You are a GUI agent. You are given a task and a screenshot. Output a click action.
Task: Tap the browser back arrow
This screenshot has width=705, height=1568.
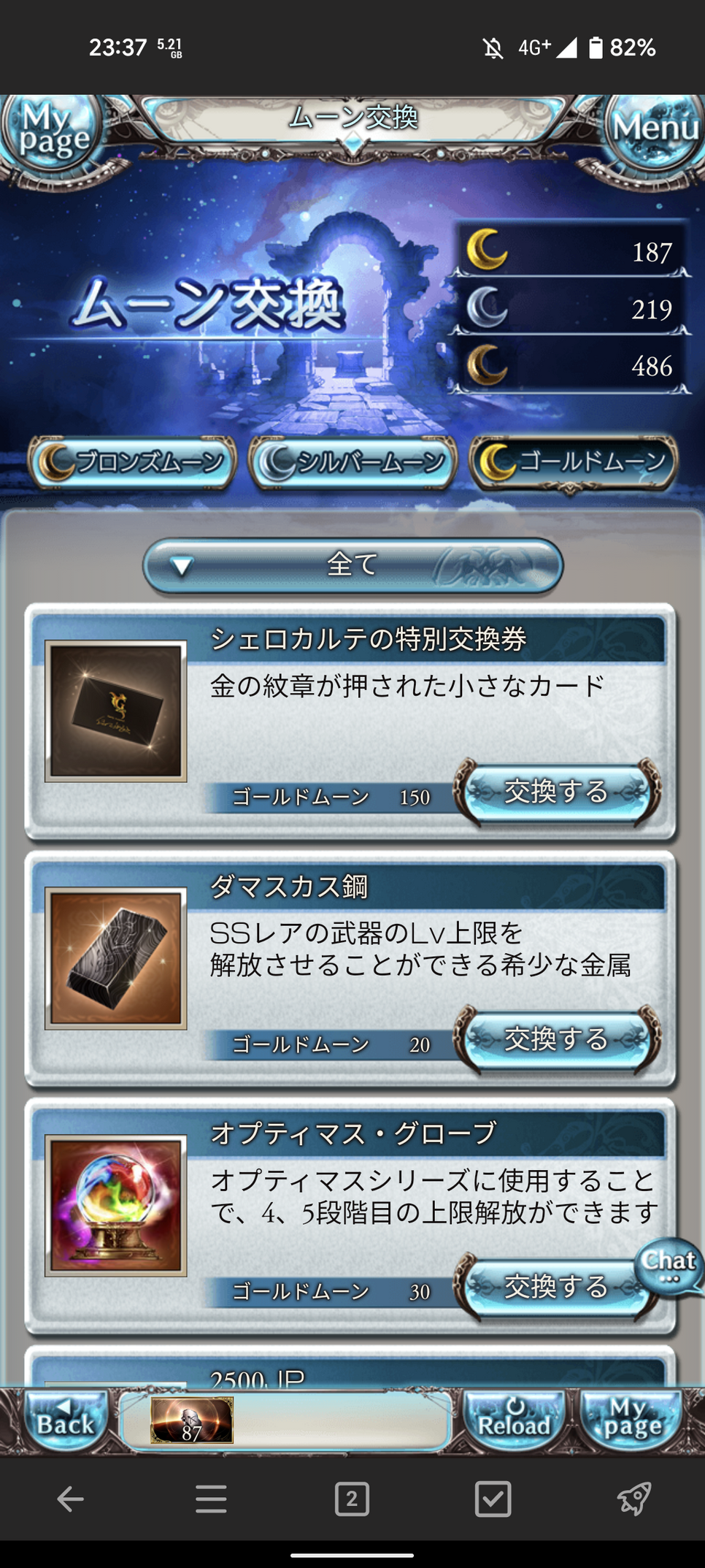70,1499
